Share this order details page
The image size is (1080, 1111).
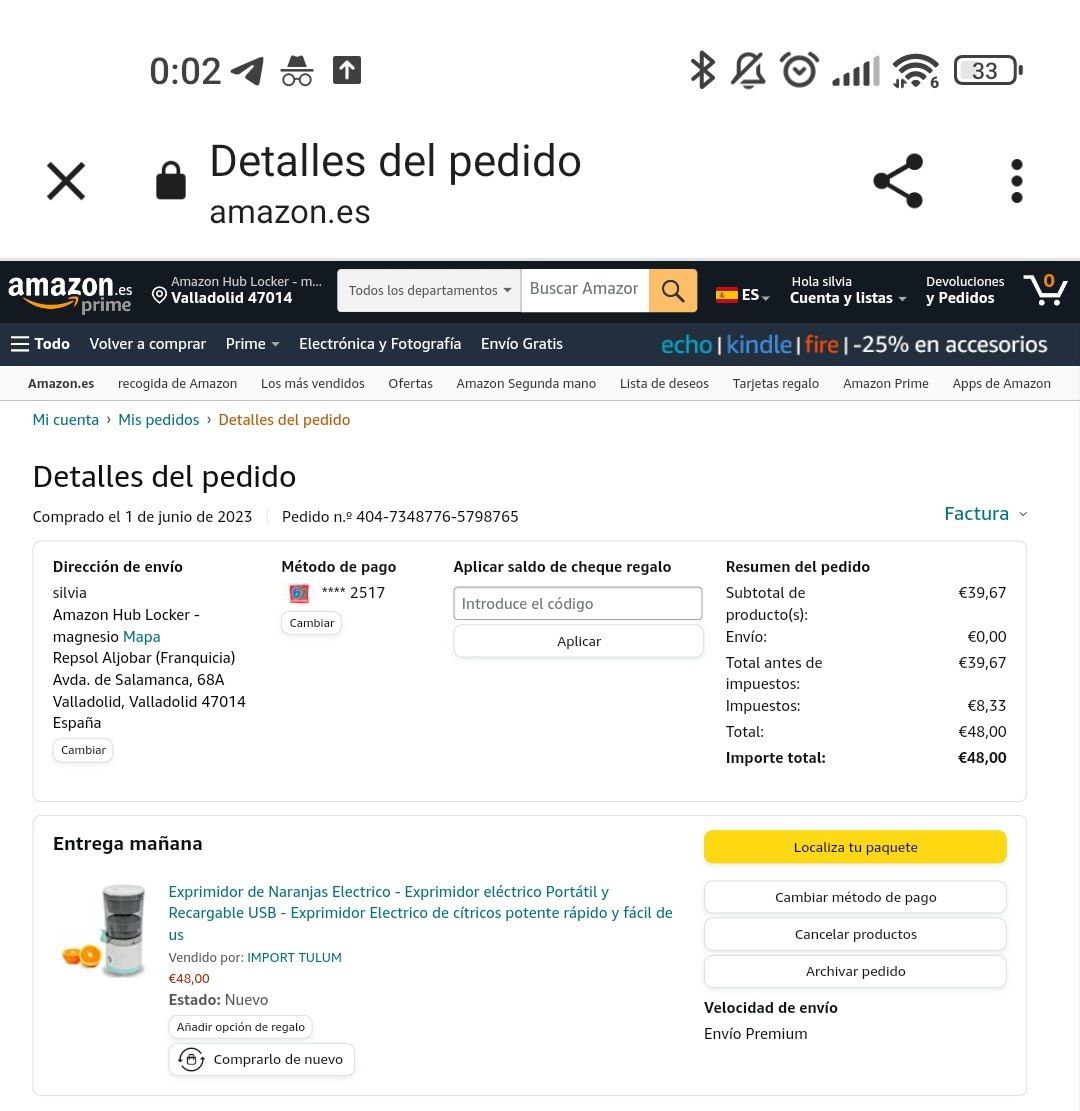[898, 182]
